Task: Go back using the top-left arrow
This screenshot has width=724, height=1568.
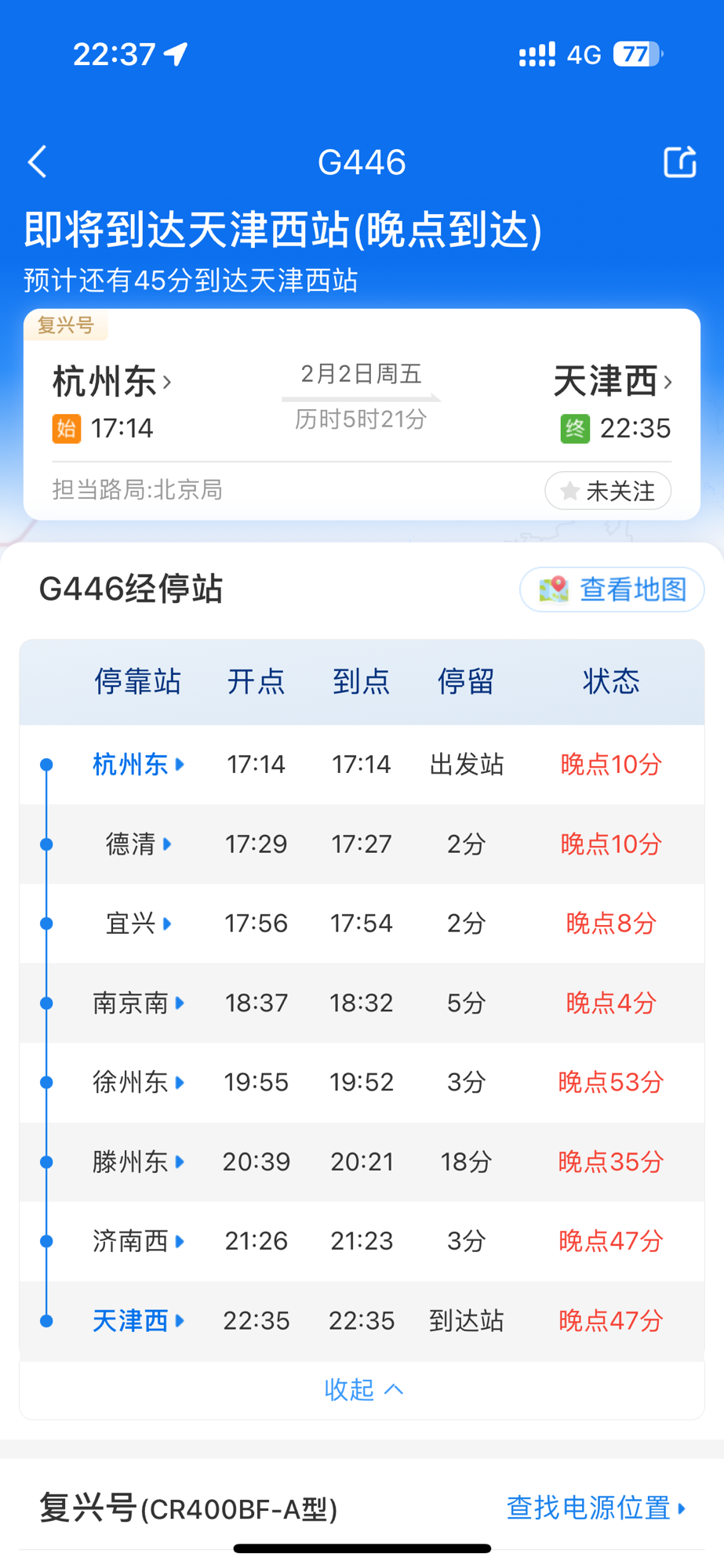Action: (38, 162)
